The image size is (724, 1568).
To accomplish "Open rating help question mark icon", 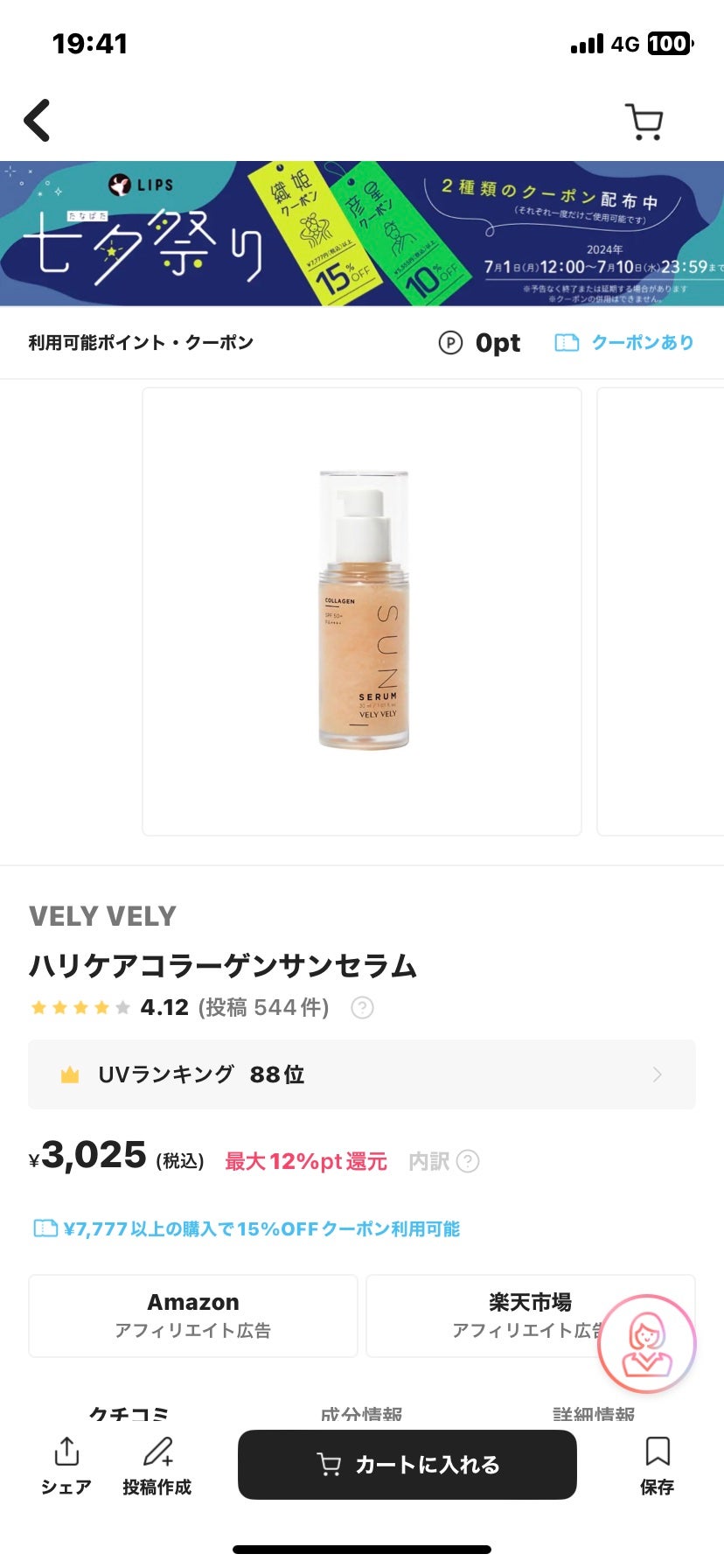I will pos(362,1008).
